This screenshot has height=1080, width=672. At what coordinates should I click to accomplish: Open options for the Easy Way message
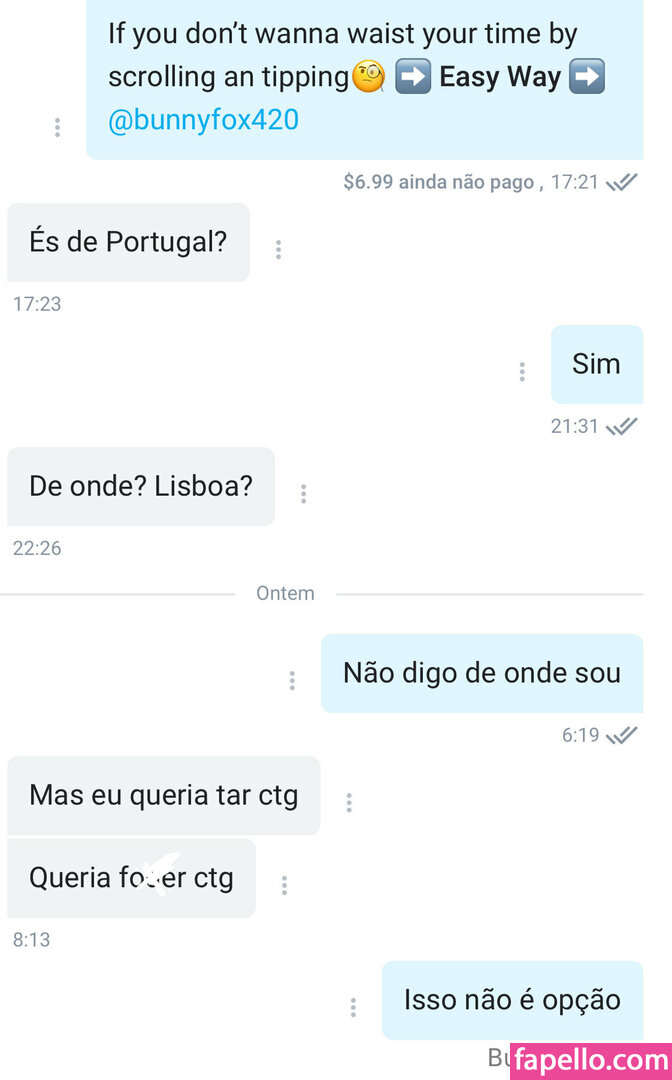pyautogui.click(x=57, y=127)
